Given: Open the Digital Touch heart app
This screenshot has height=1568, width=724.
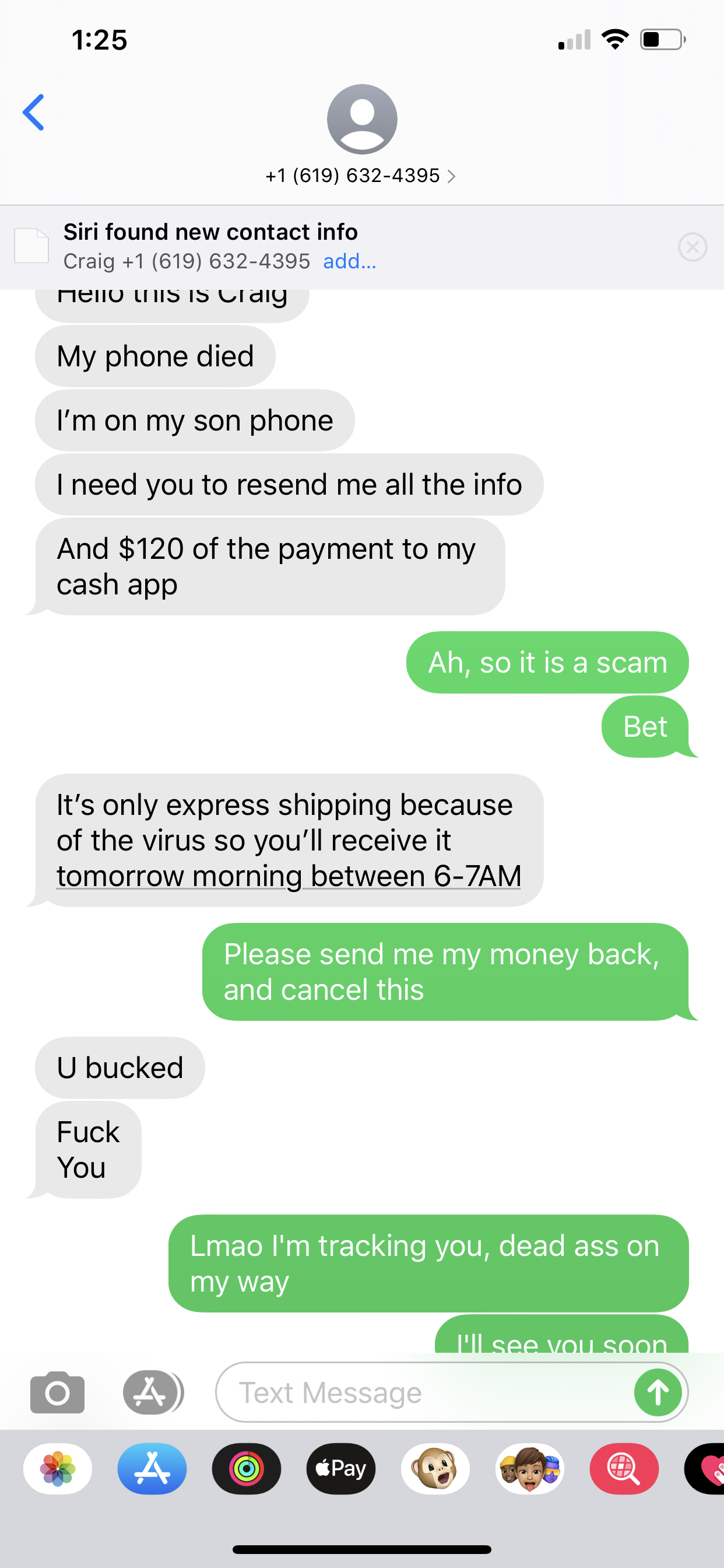Looking at the screenshot, I should pos(709,1469).
